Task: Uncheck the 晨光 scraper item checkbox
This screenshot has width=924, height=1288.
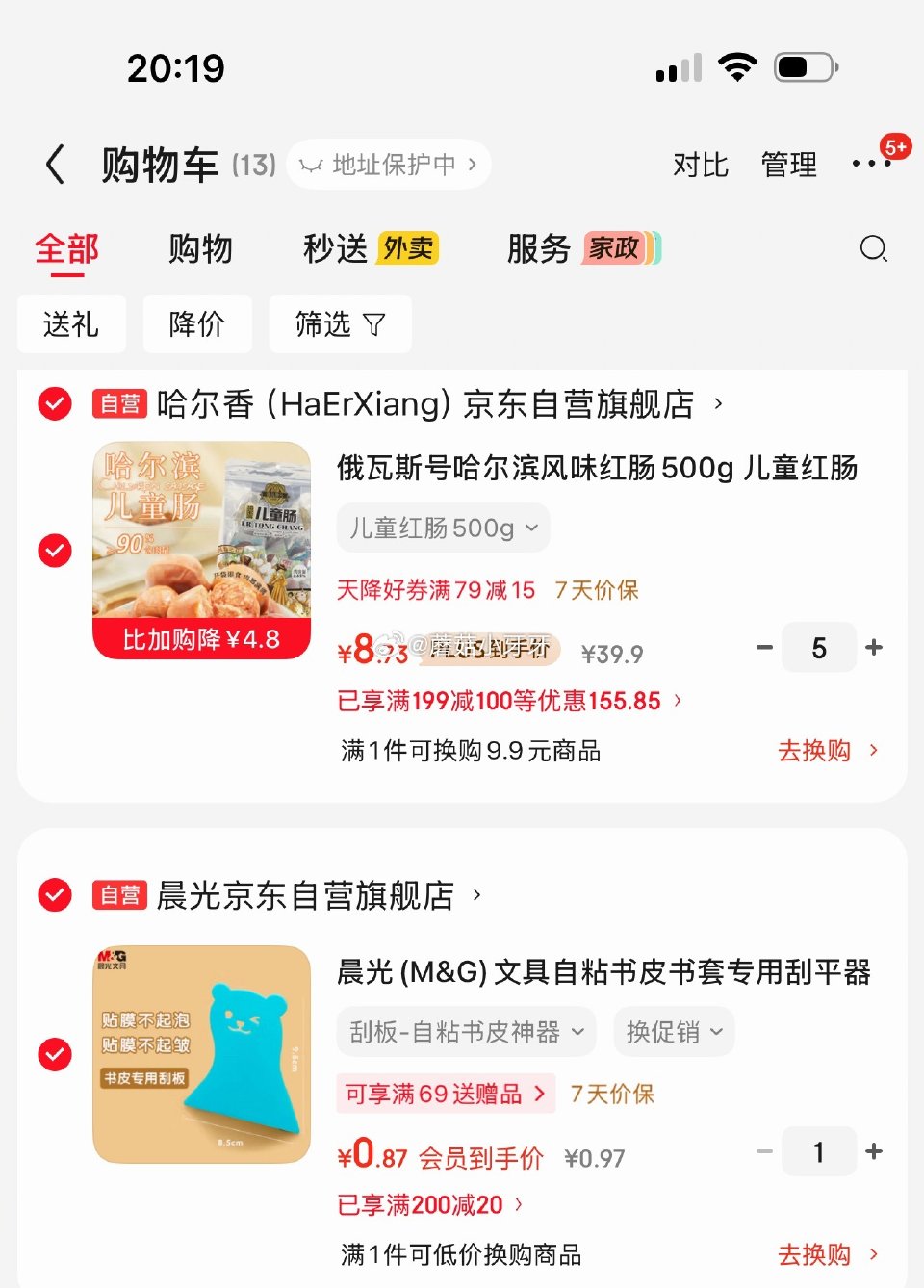Action: pyautogui.click(x=54, y=1054)
